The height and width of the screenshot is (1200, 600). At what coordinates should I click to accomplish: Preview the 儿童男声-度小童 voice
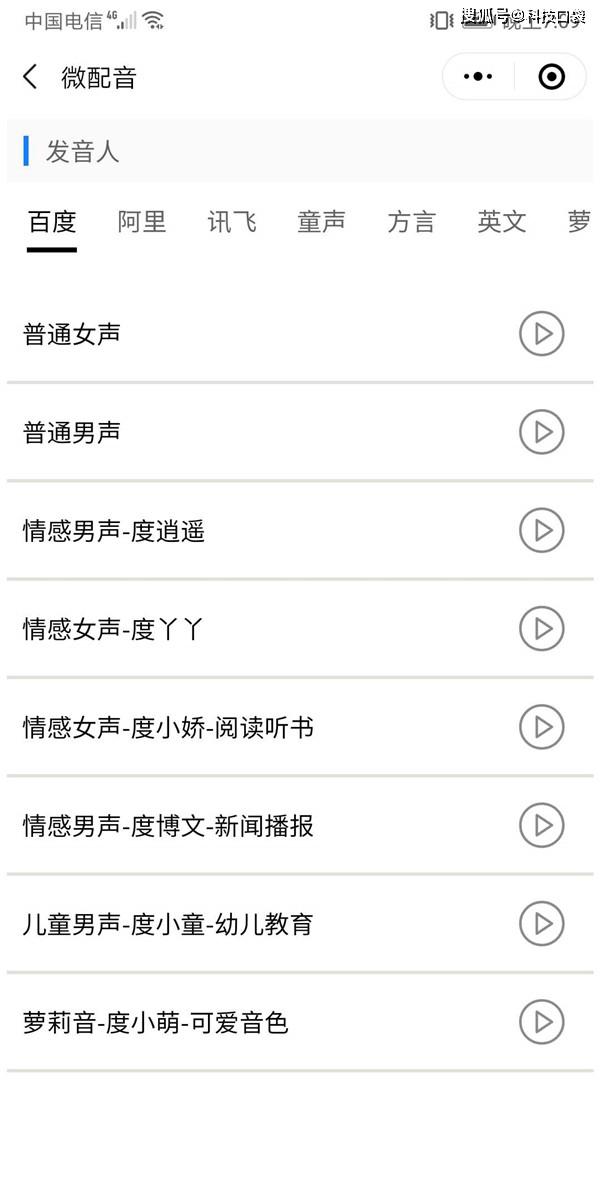click(x=542, y=923)
